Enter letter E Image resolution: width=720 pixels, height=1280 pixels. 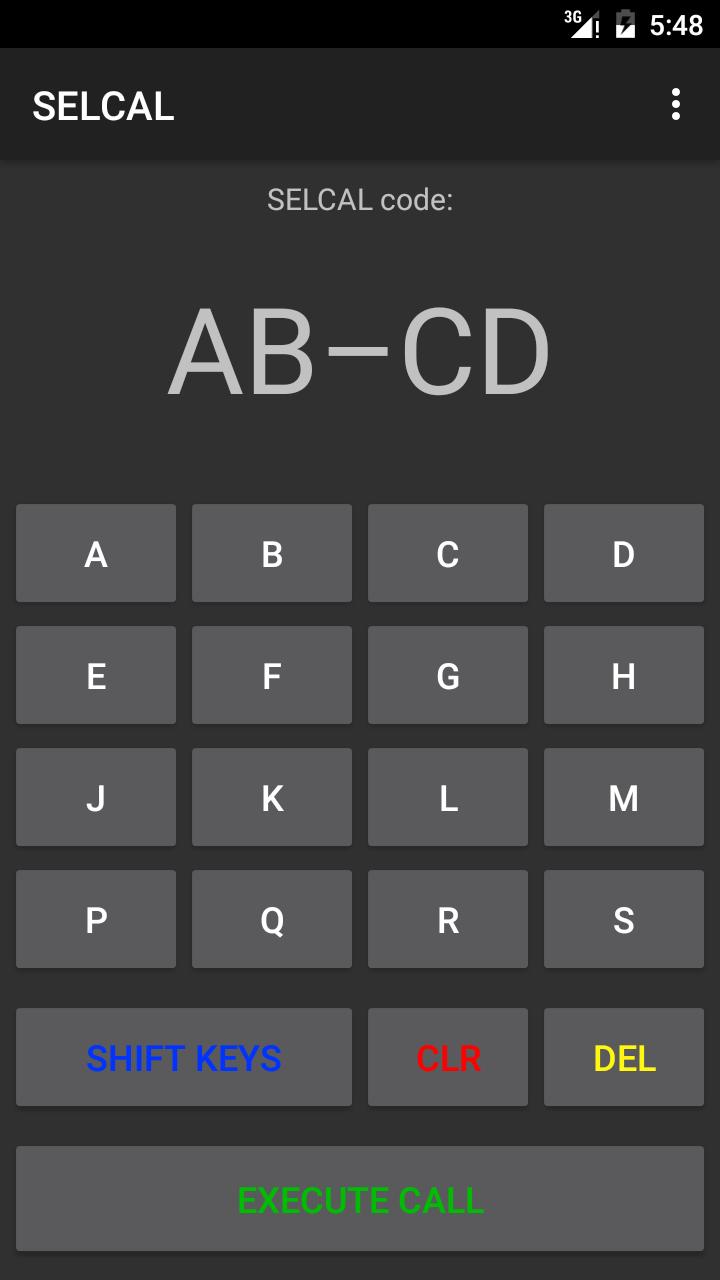point(96,675)
